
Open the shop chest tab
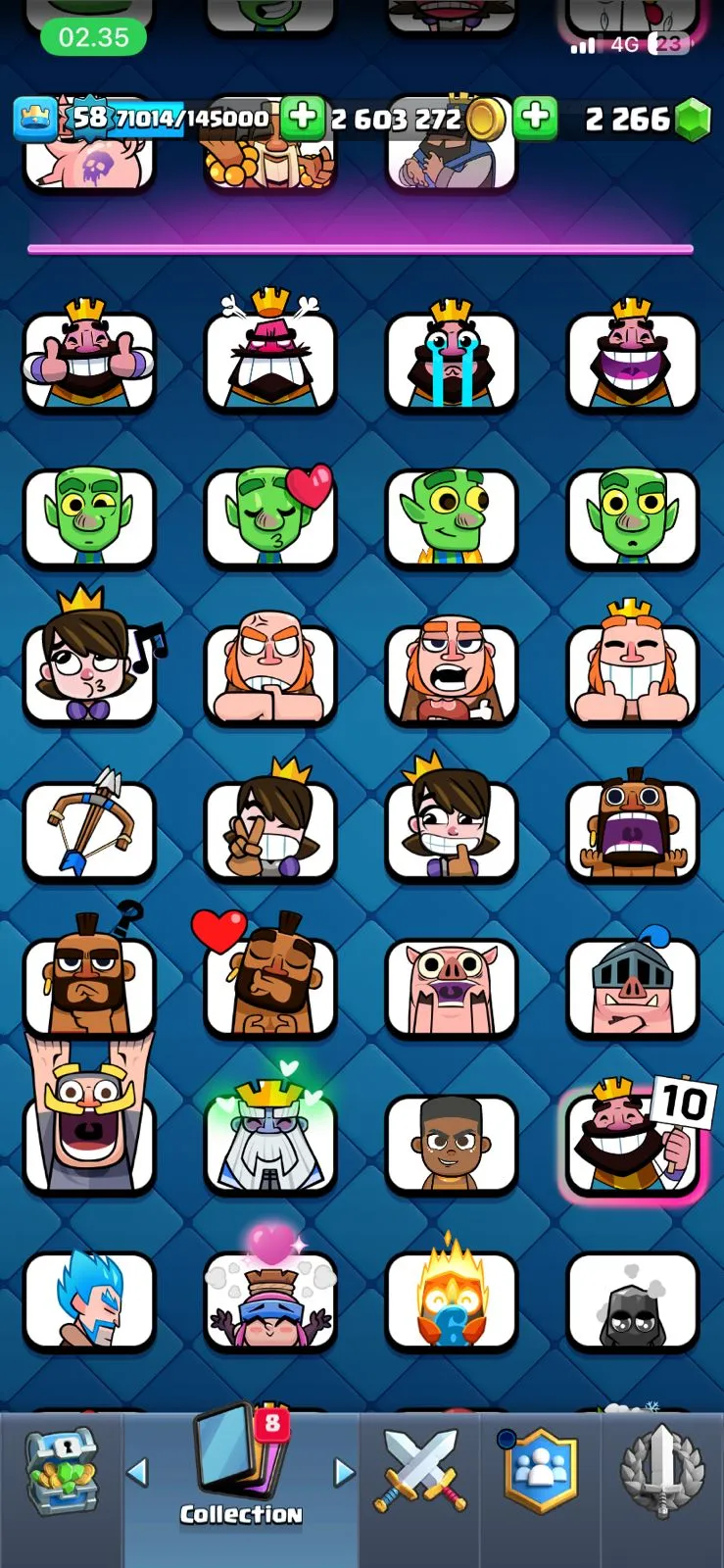click(61, 1470)
